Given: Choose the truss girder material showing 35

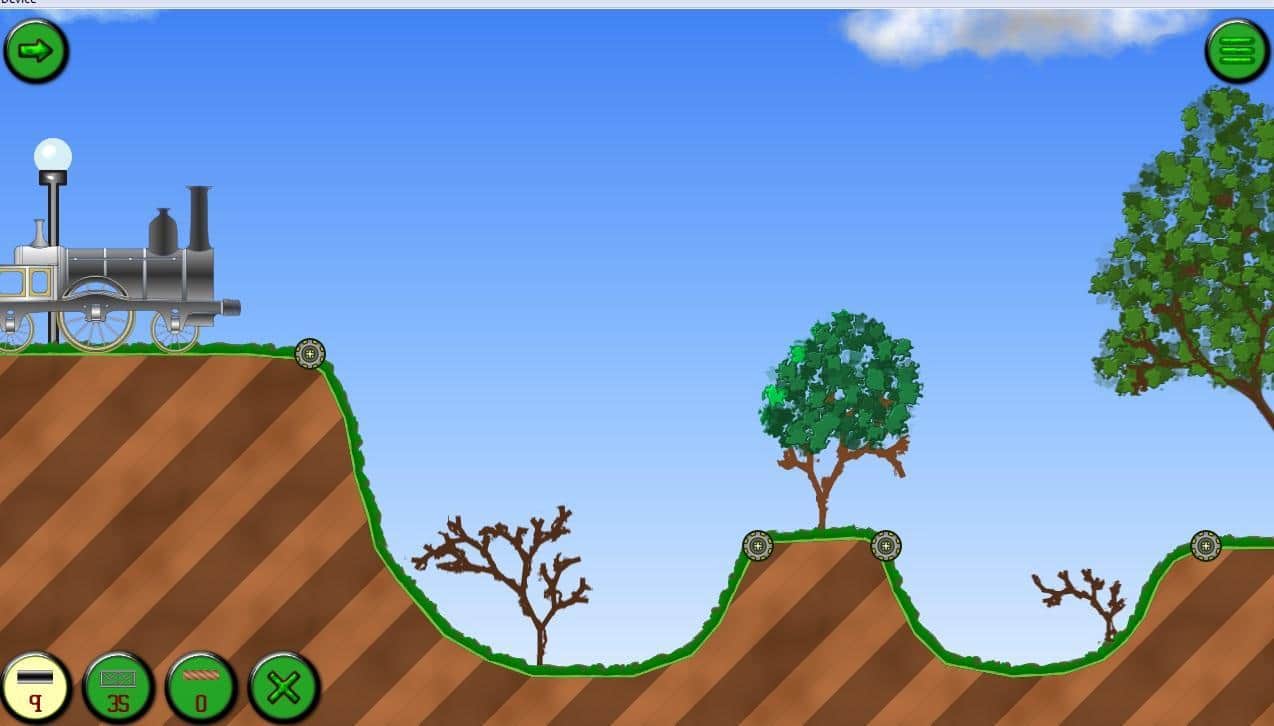Looking at the screenshot, I should click(118, 687).
